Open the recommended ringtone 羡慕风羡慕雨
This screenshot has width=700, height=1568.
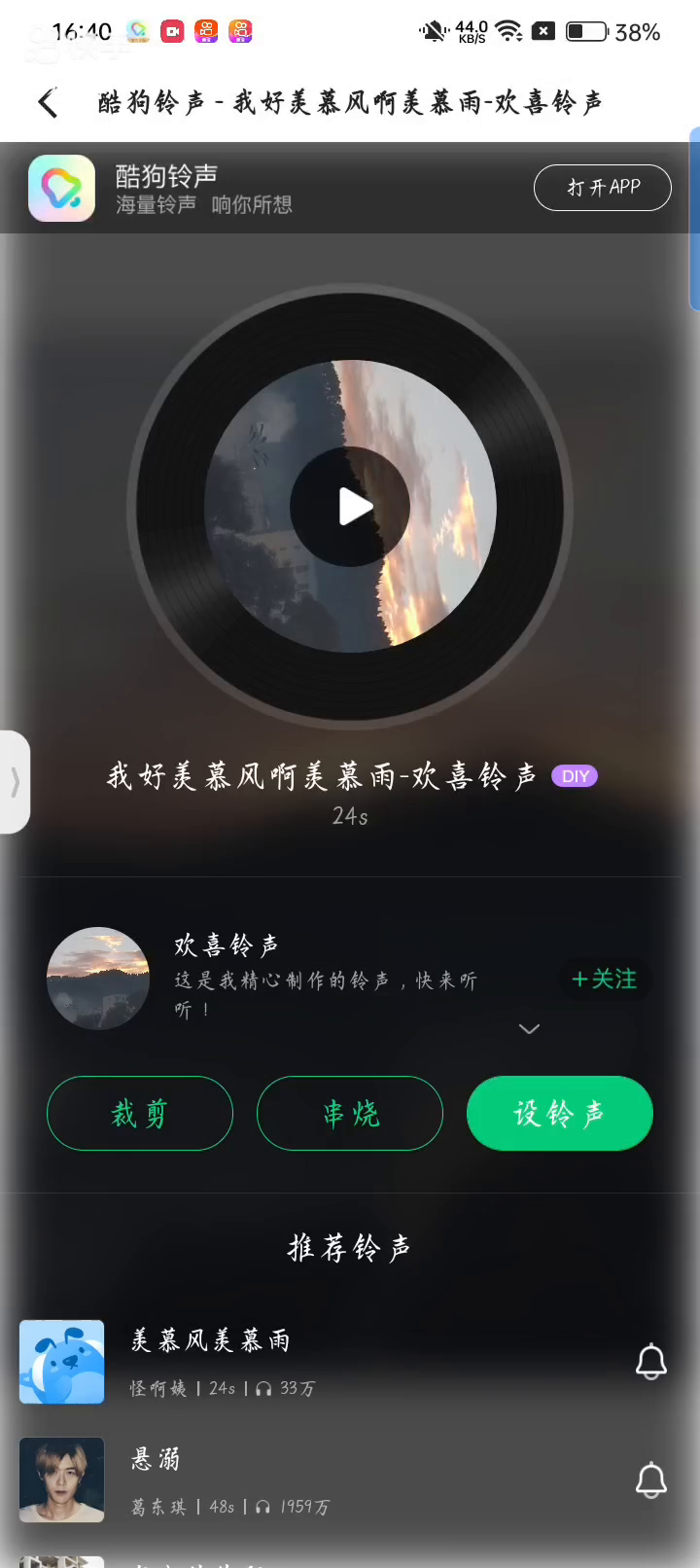[x=211, y=1341]
